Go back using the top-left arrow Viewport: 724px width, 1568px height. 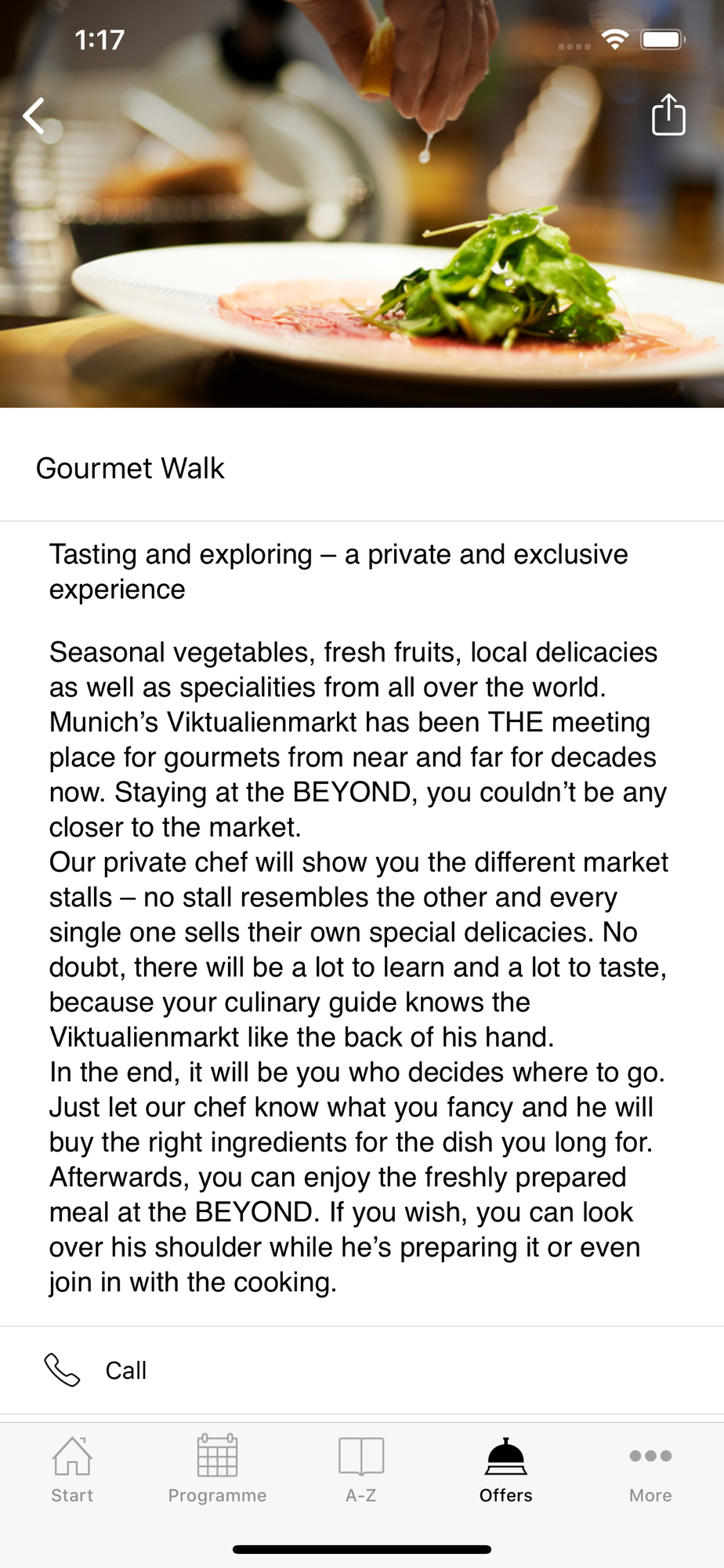point(34,117)
